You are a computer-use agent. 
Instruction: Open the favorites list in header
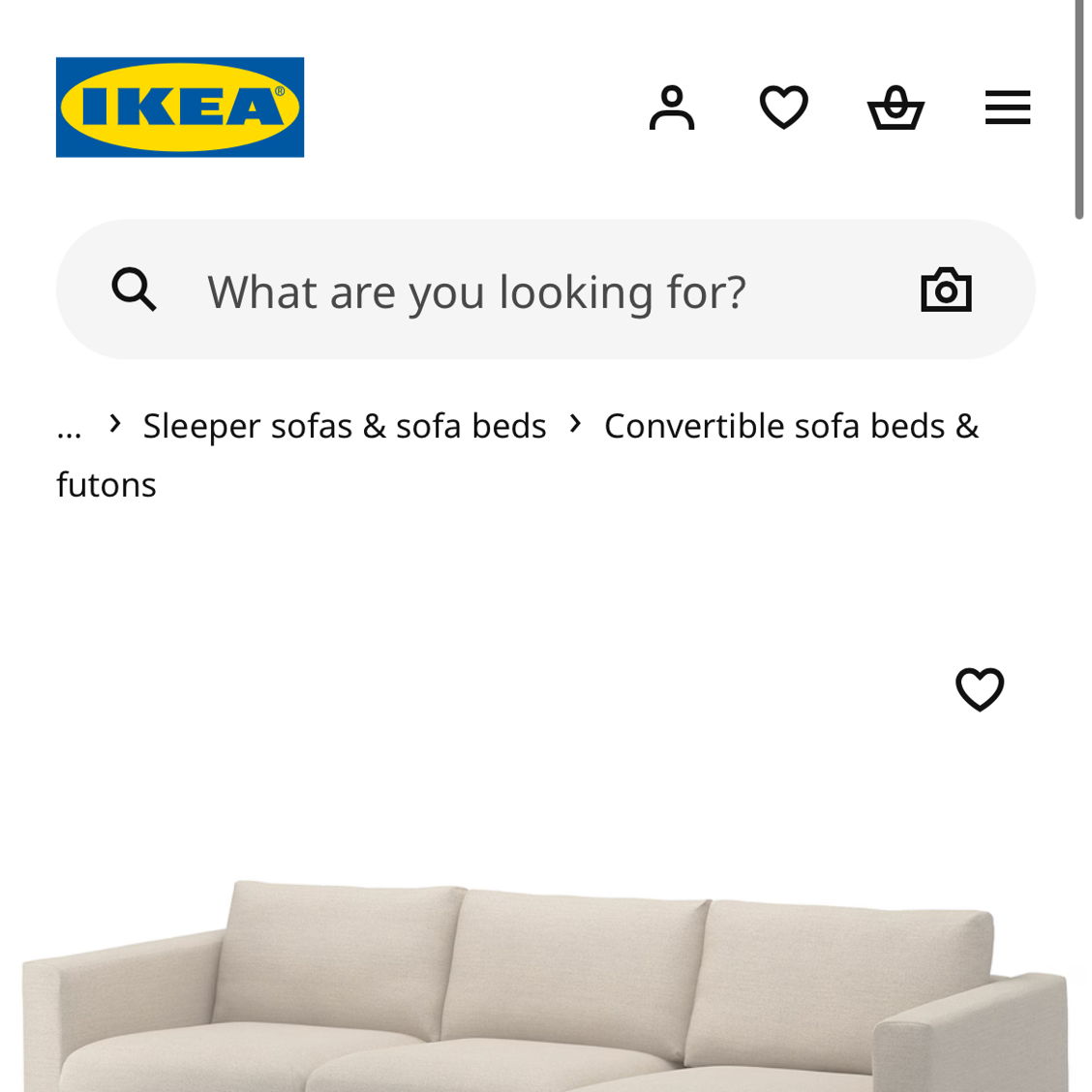pos(783,107)
